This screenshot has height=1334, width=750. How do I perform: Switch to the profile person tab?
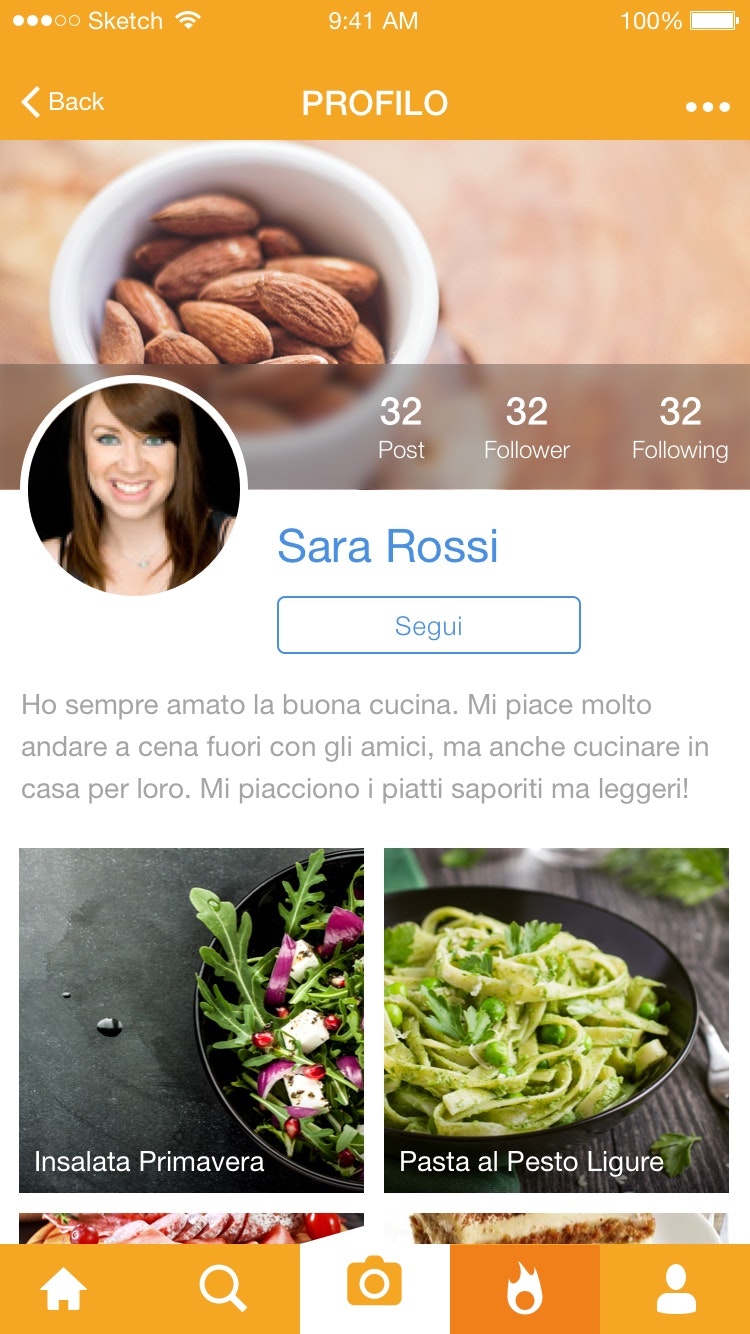(676, 1289)
